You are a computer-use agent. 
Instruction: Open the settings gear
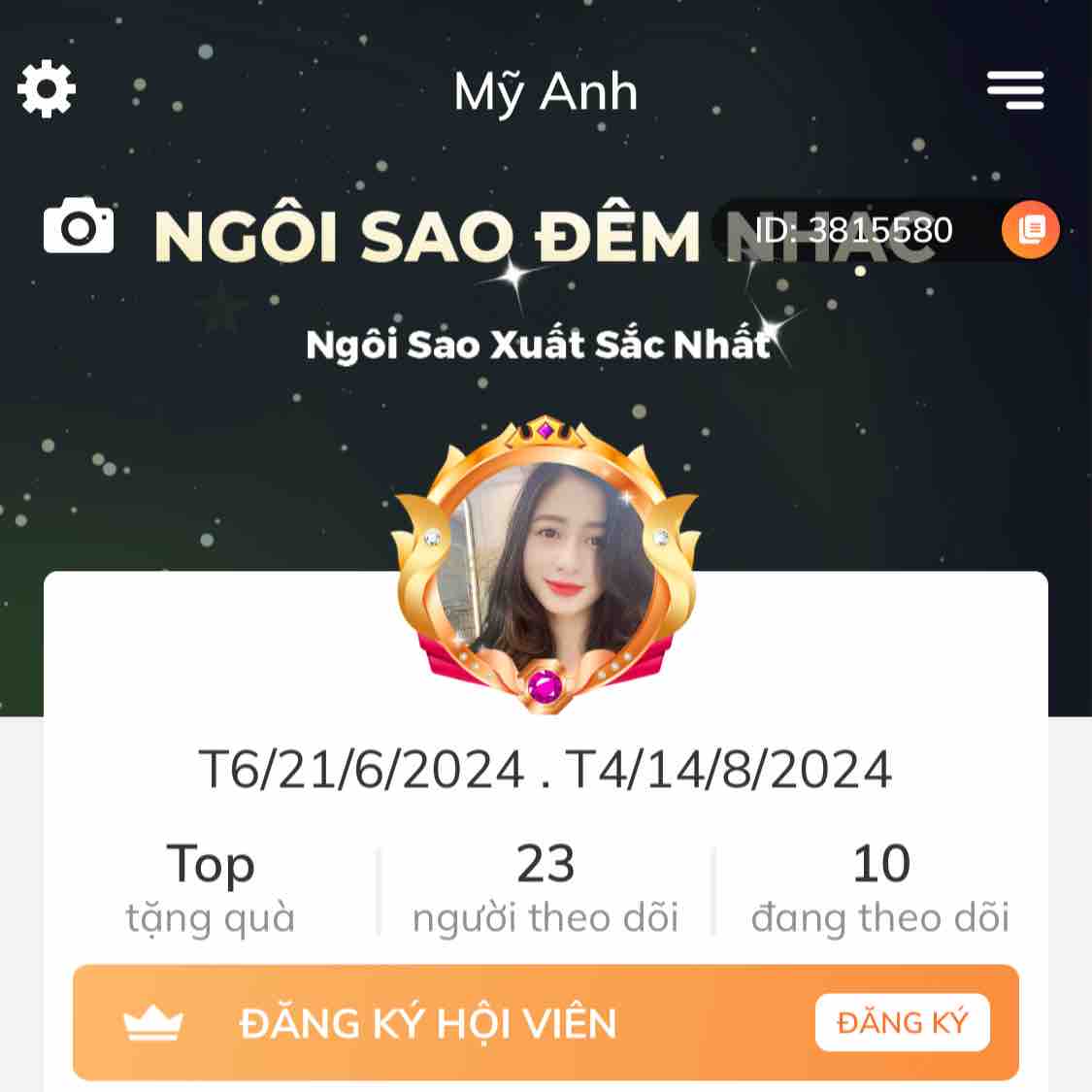(x=47, y=89)
